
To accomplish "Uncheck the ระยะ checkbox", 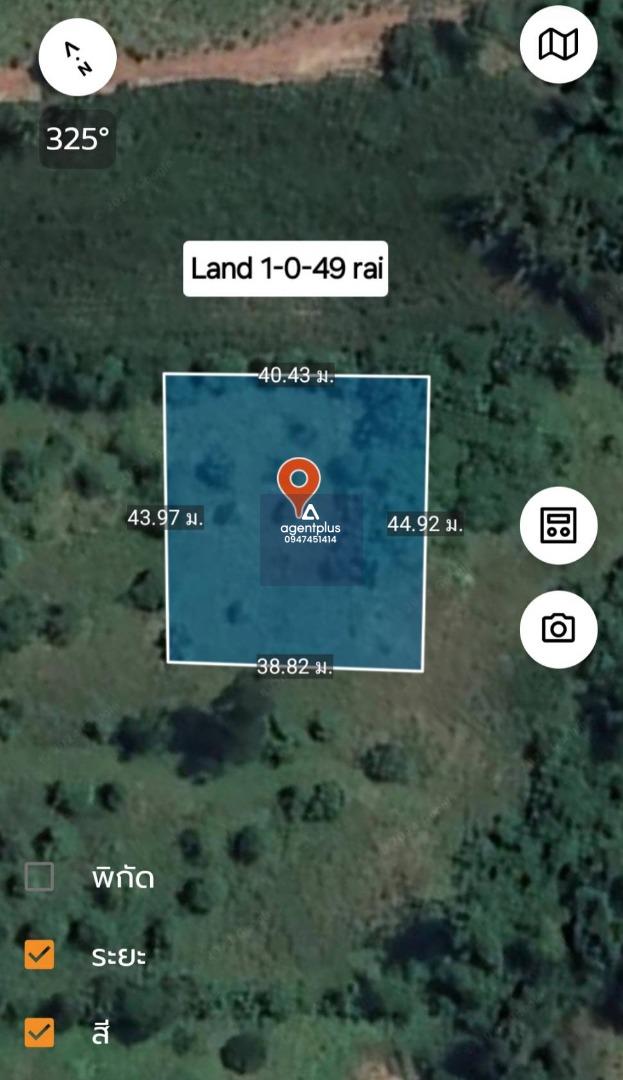I will [x=39, y=955].
